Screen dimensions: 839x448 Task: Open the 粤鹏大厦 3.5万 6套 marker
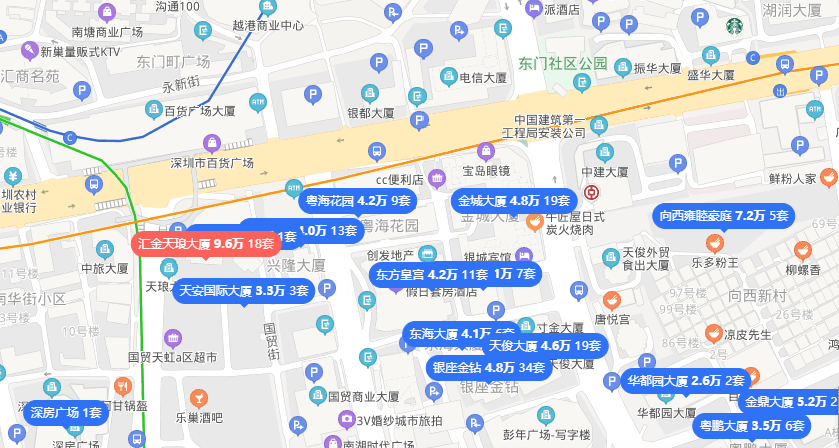[x=752, y=425]
